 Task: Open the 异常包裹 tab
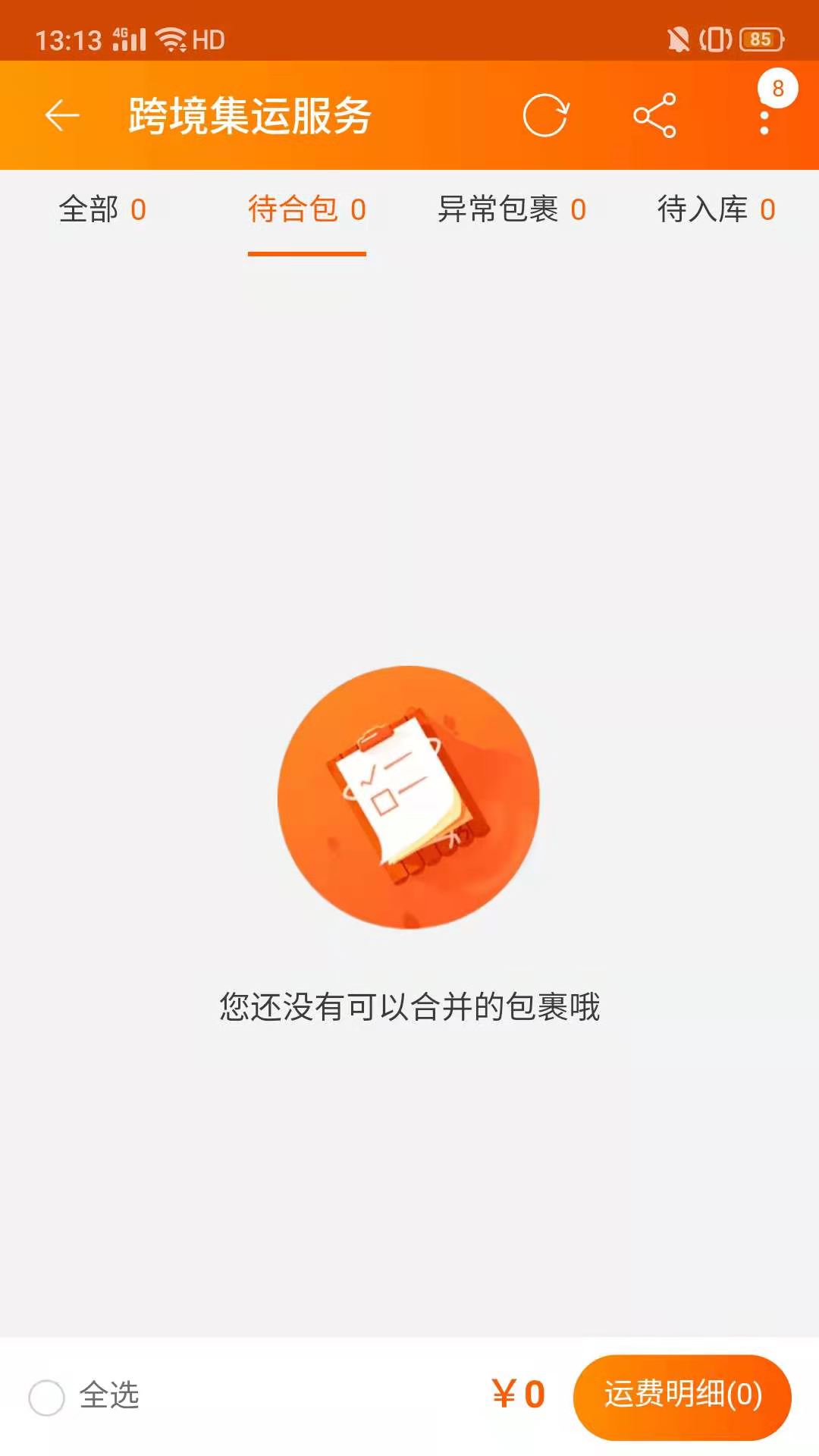[512, 209]
